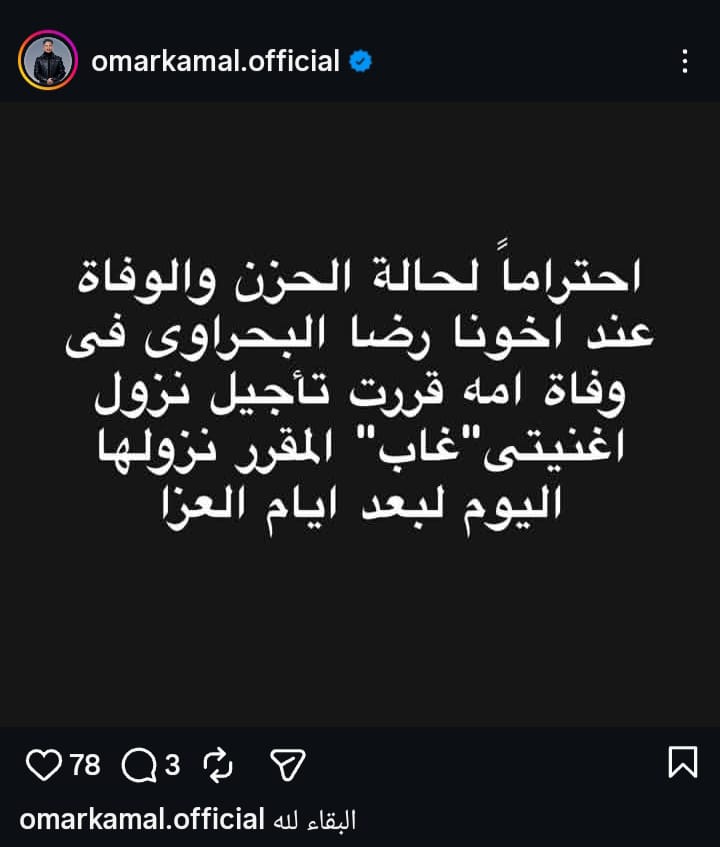720x847 pixels.
Task: Share the post via the send icon
Action: pyautogui.click(x=287, y=766)
